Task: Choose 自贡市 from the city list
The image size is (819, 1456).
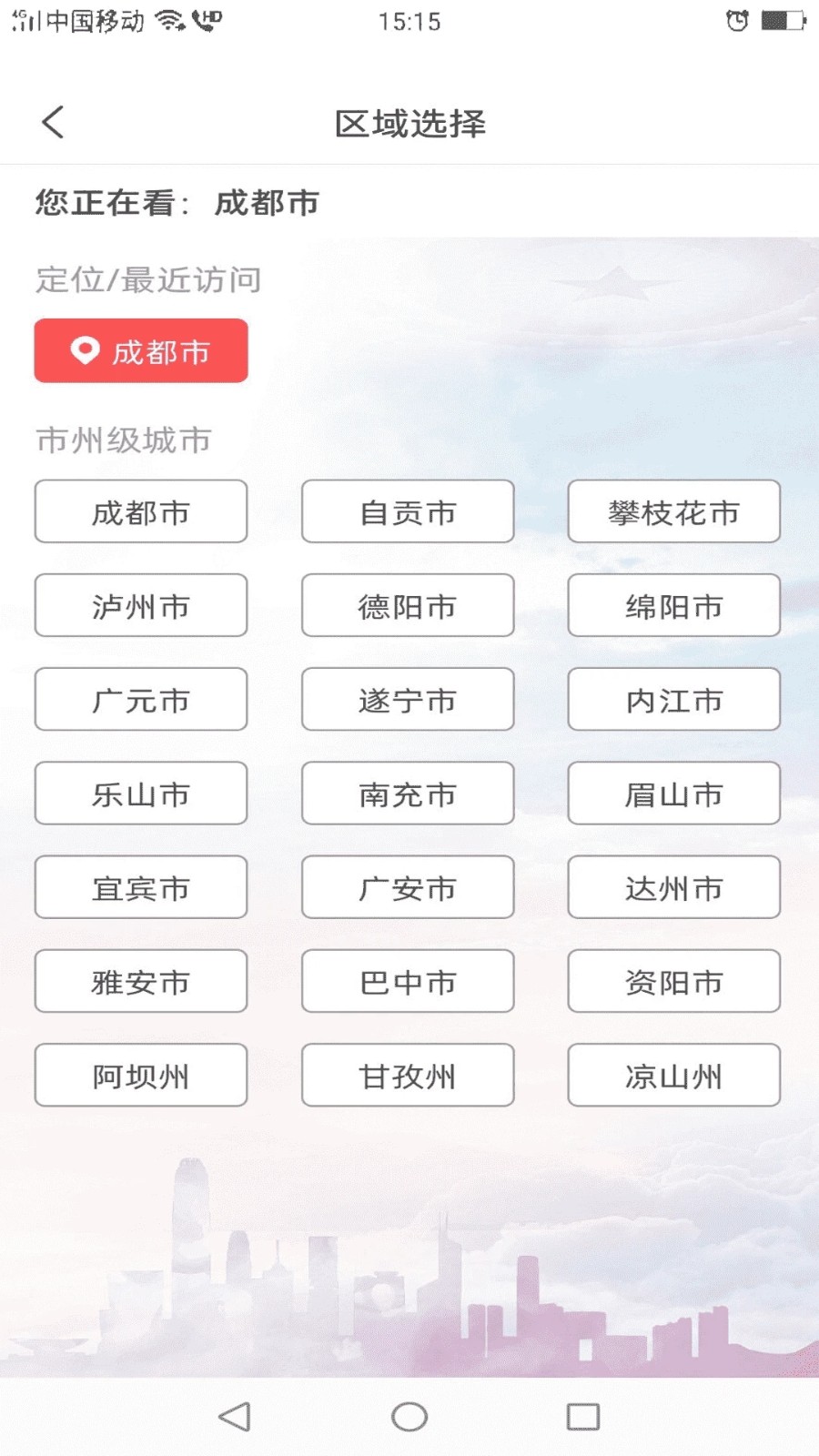Action: point(407,512)
